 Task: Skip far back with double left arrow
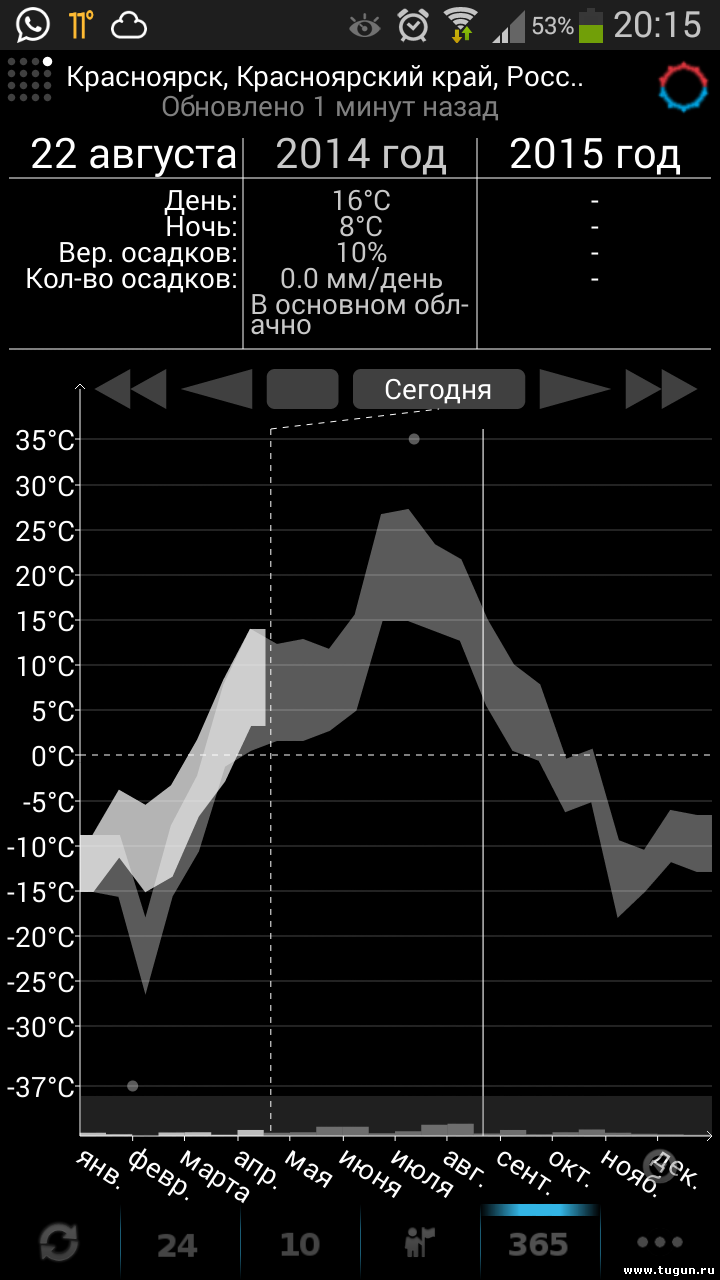click(131, 389)
